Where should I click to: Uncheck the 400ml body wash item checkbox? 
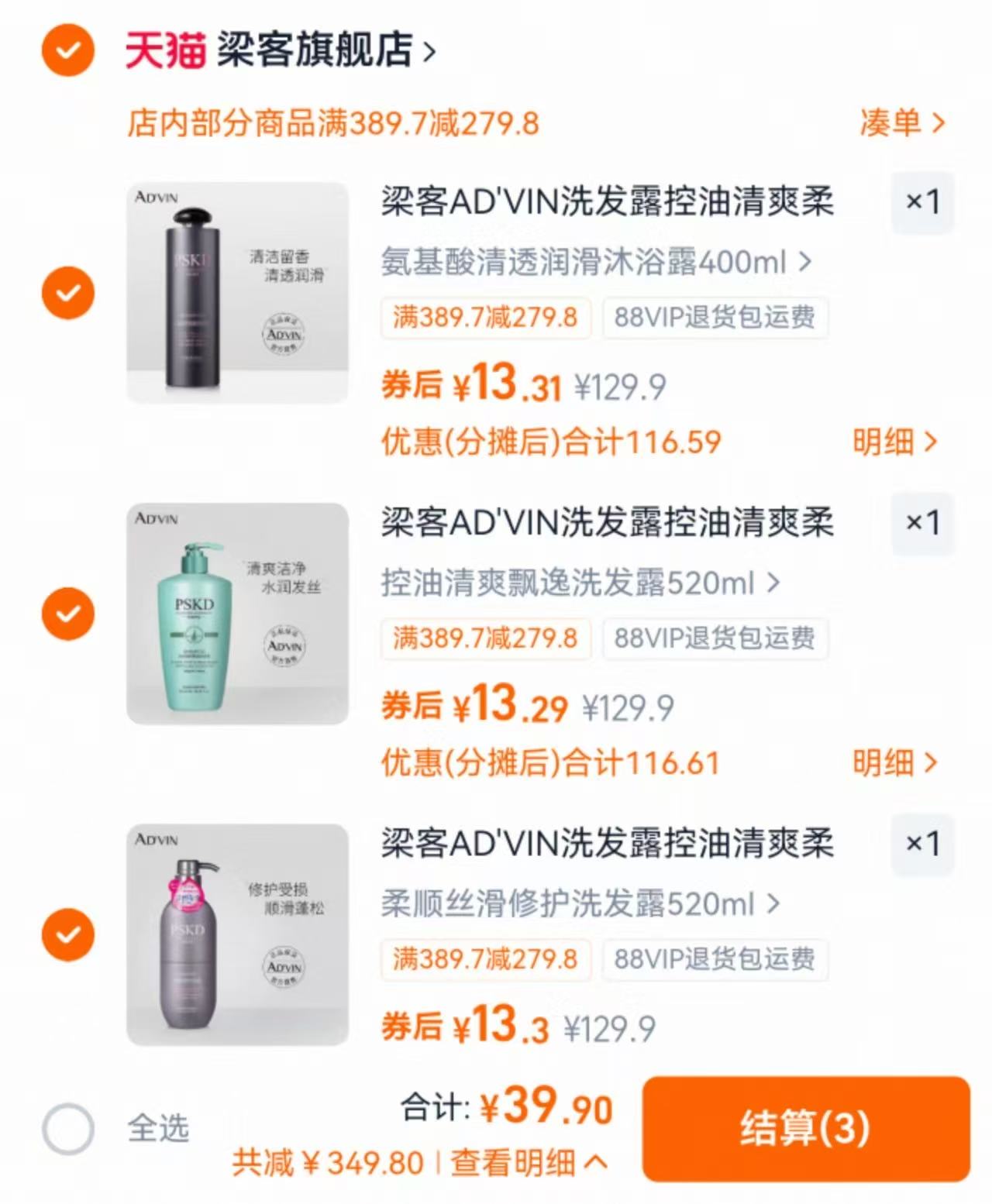[68, 293]
